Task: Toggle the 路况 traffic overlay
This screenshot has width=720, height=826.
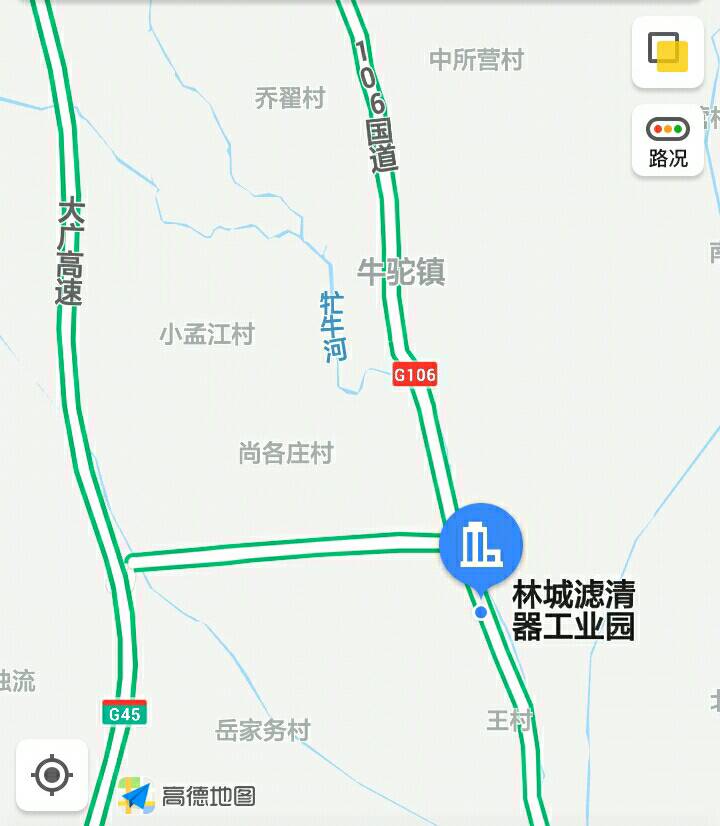Action: [x=668, y=140]
